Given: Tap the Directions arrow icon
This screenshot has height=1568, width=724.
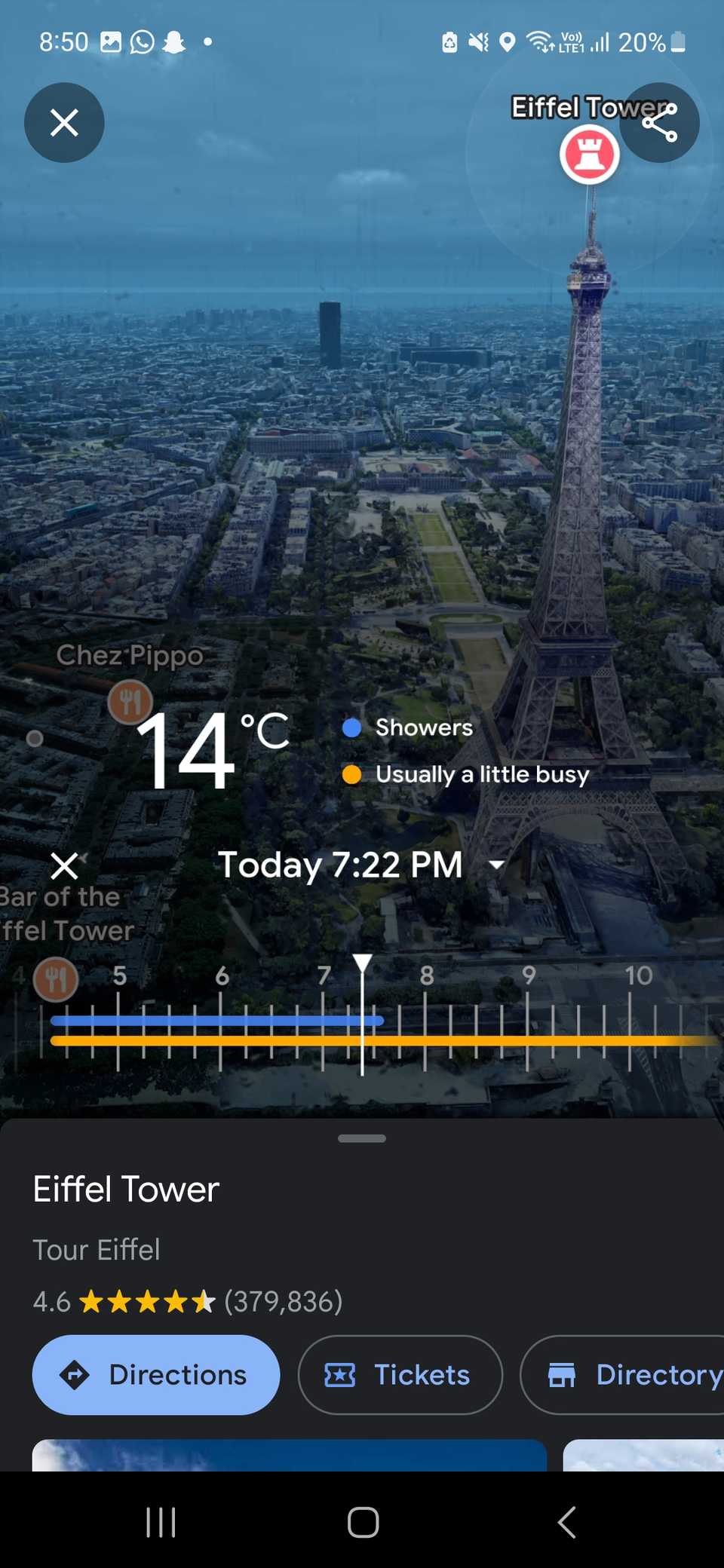Looking at the screenshot, I should pos(74,1374).
